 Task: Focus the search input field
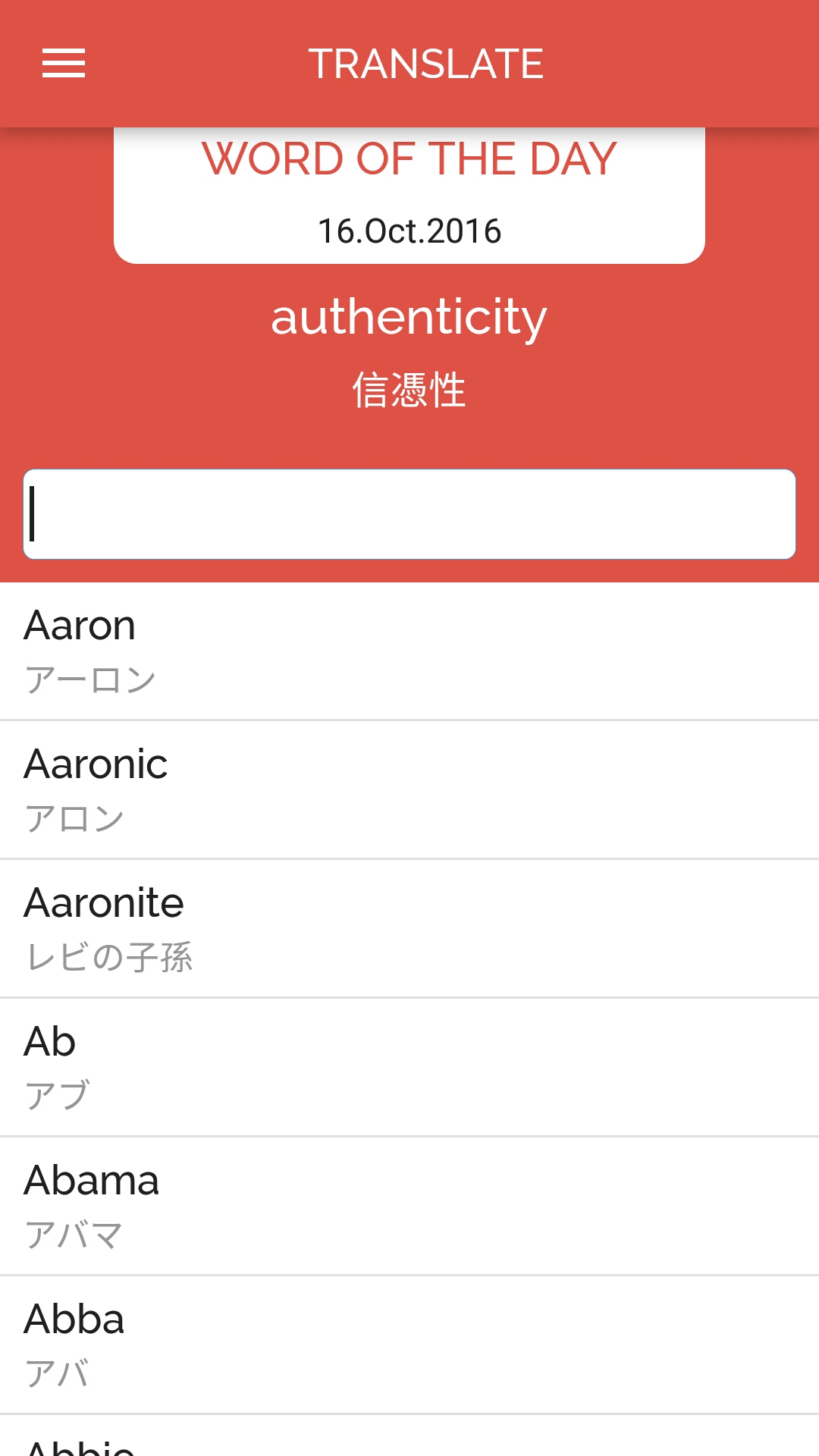click(x=409, y=513)
